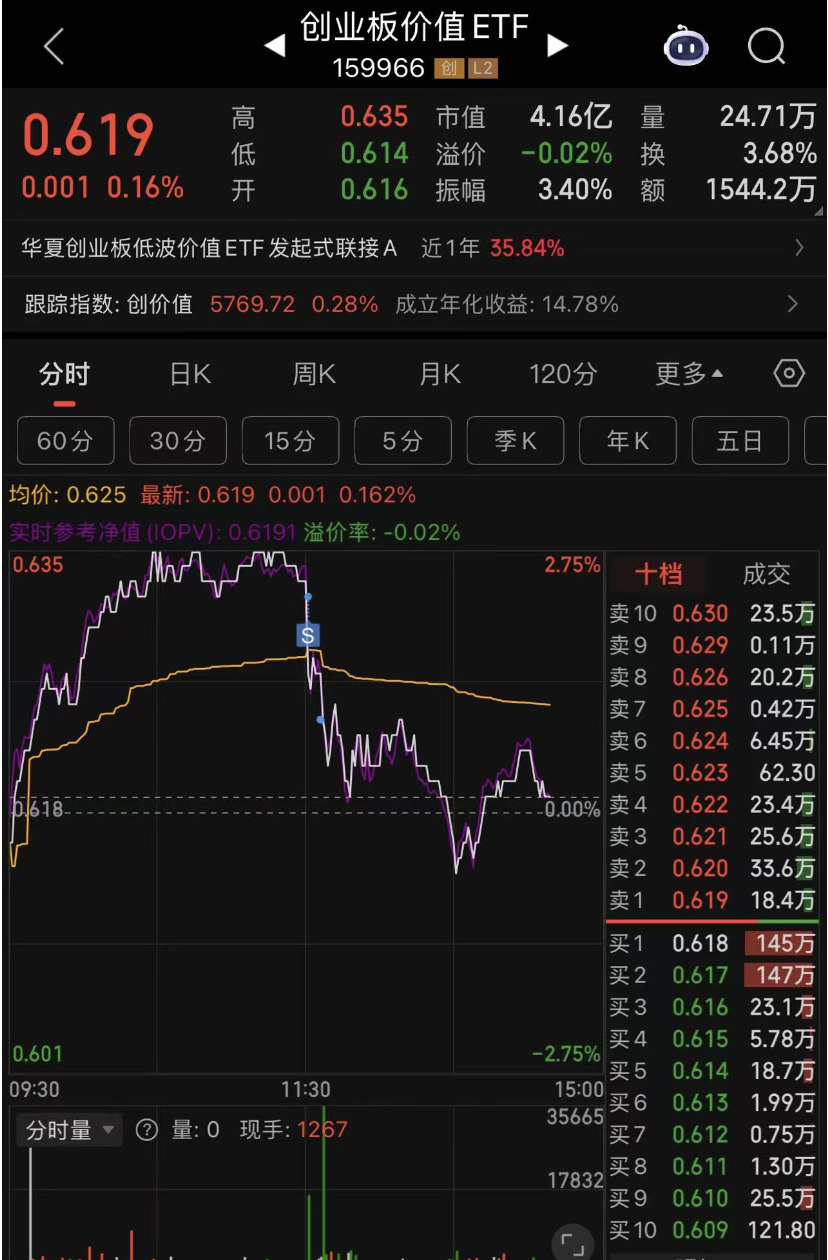828x1260 pixels.
Task: Choose the 60分 period chip
Action: point(65,441)
